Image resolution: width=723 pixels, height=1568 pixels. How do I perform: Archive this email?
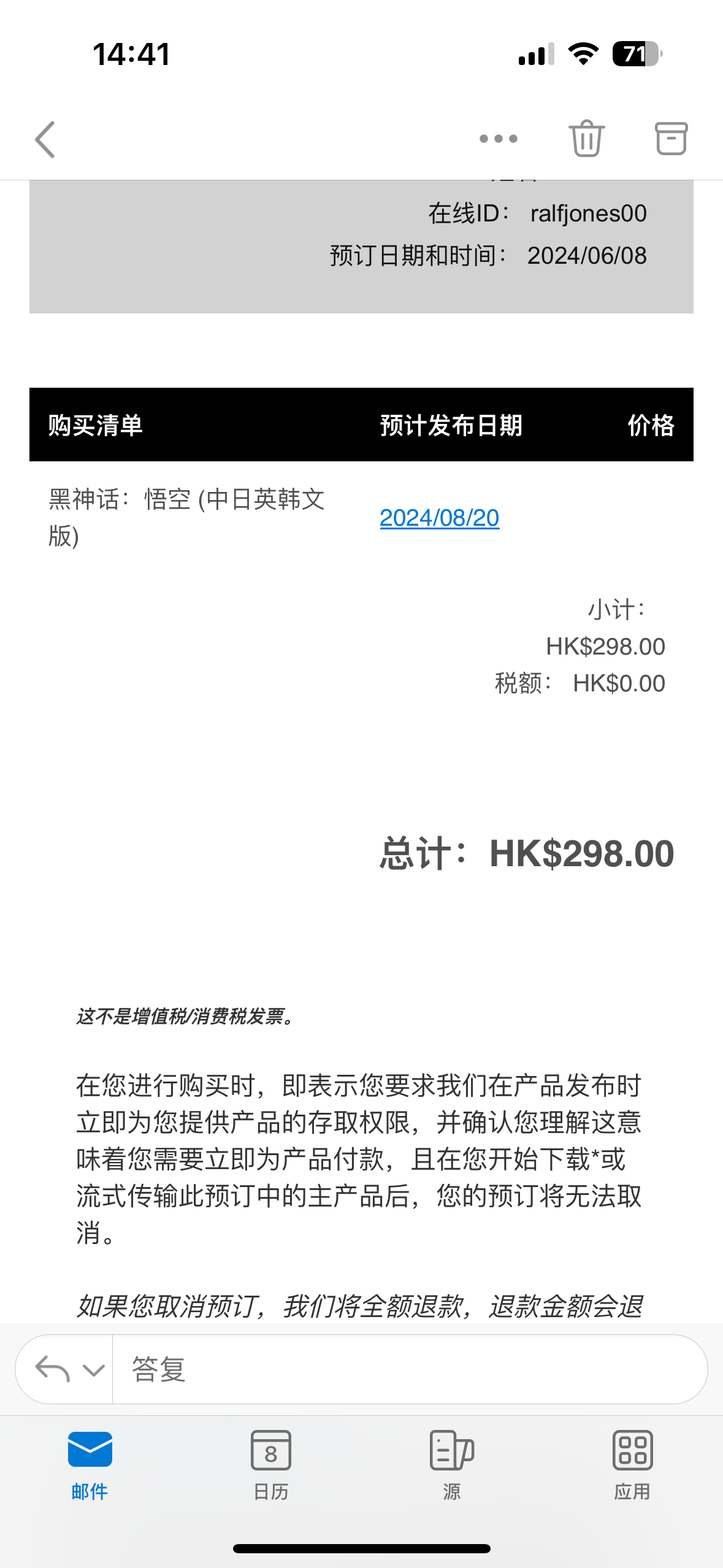click(x=671, y=139)
